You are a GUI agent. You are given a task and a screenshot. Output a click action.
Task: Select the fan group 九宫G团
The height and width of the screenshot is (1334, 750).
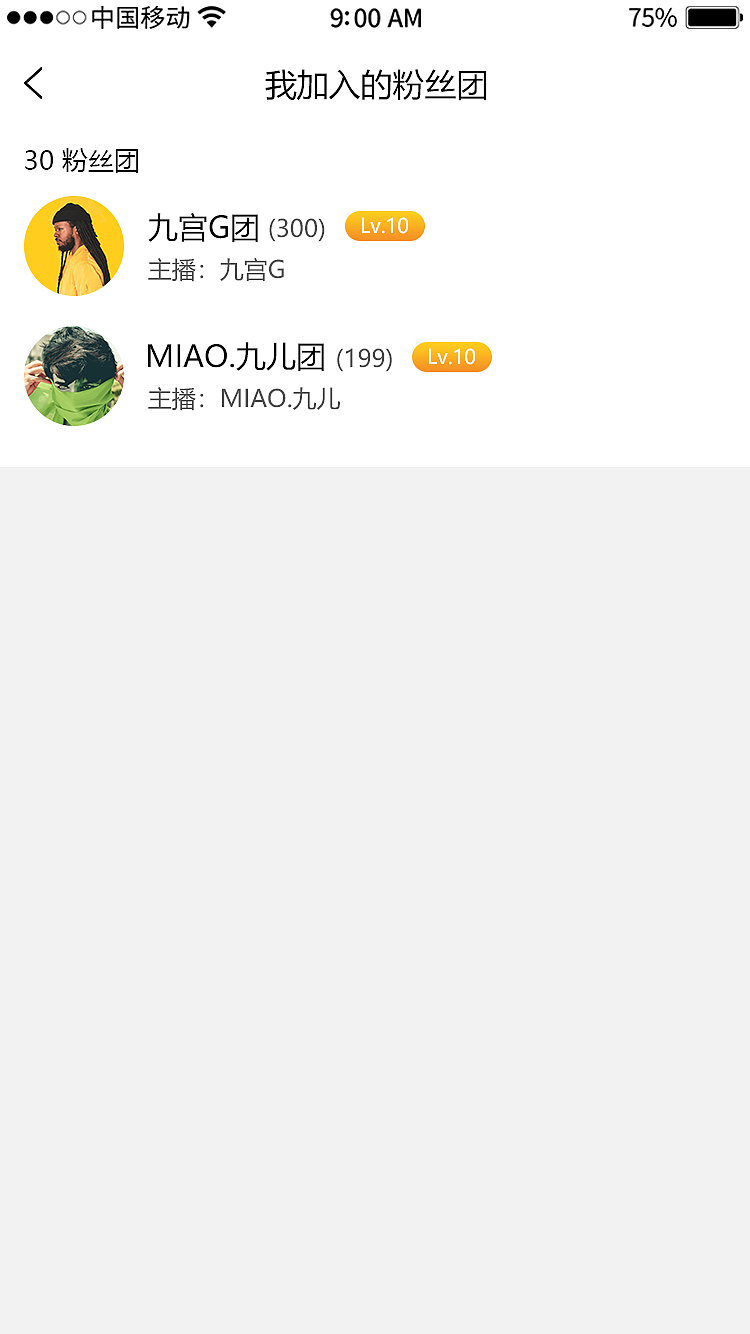[204, 227]
